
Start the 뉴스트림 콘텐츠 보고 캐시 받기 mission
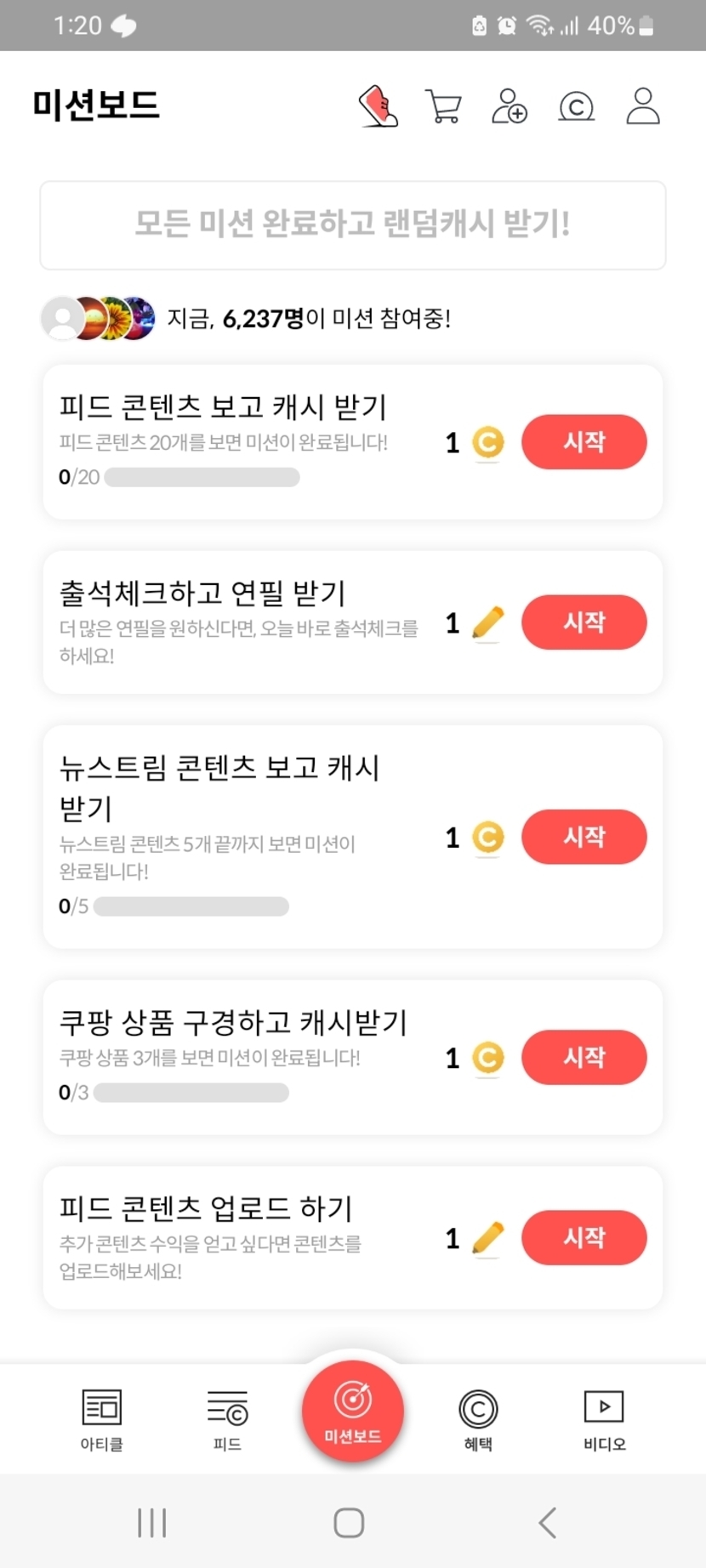tap(584, 837)
